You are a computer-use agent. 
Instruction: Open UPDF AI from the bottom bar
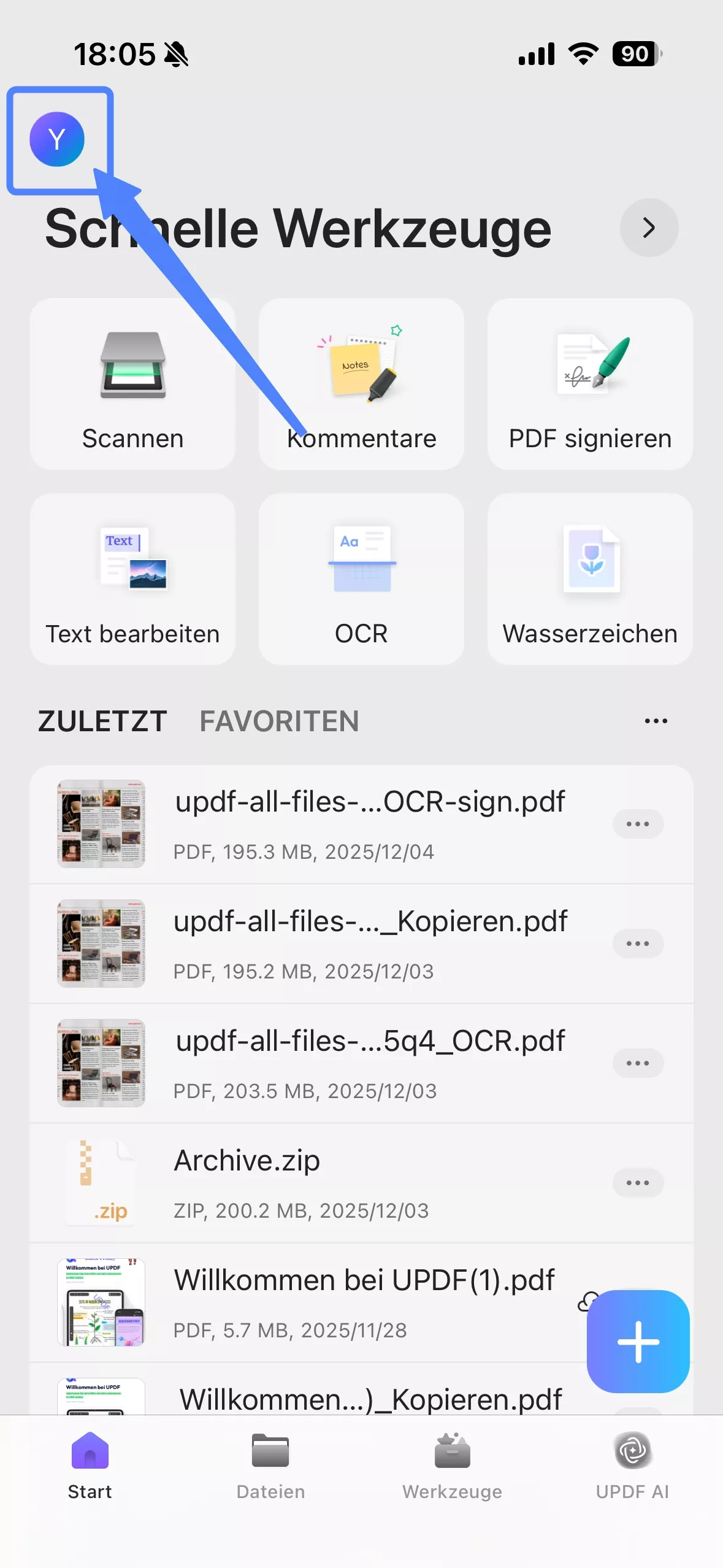(x=632, y=1472)
